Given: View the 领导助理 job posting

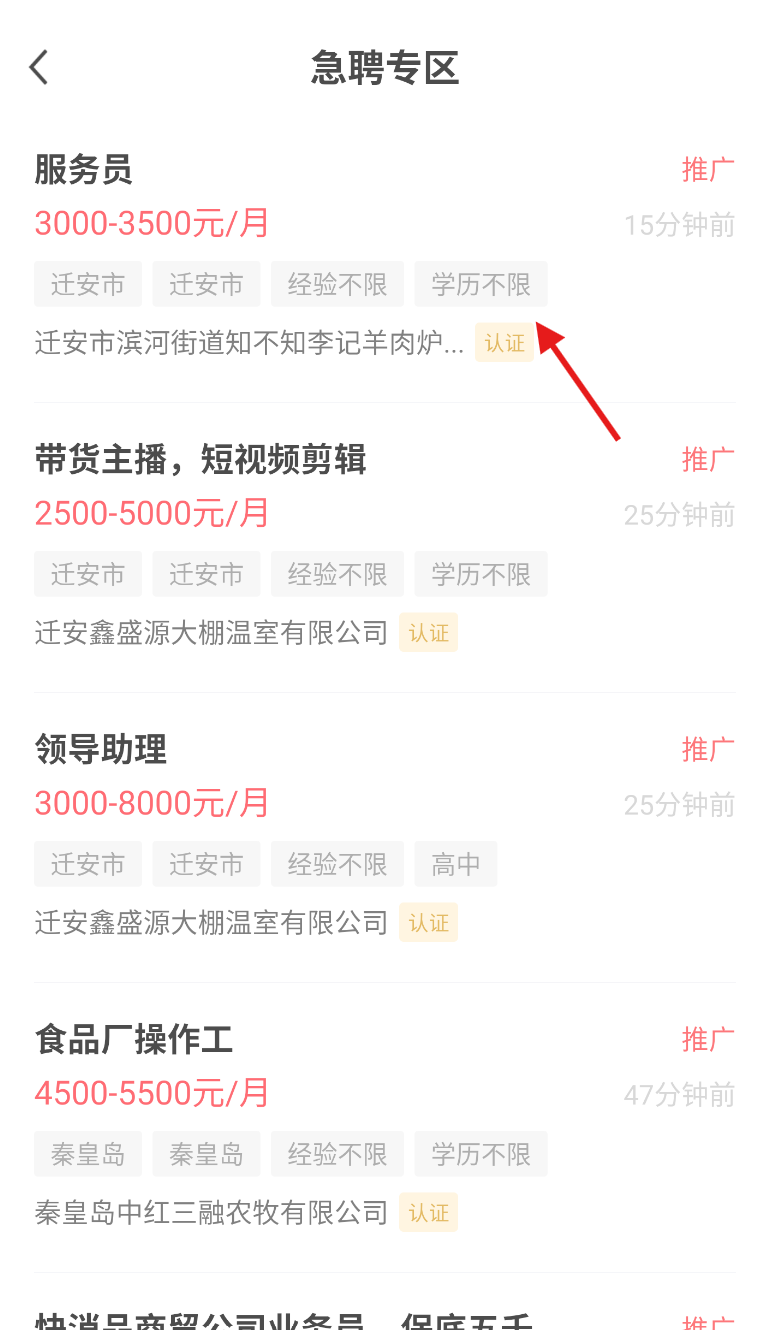Looking at the screenshot, I should [x=101, y=750].
